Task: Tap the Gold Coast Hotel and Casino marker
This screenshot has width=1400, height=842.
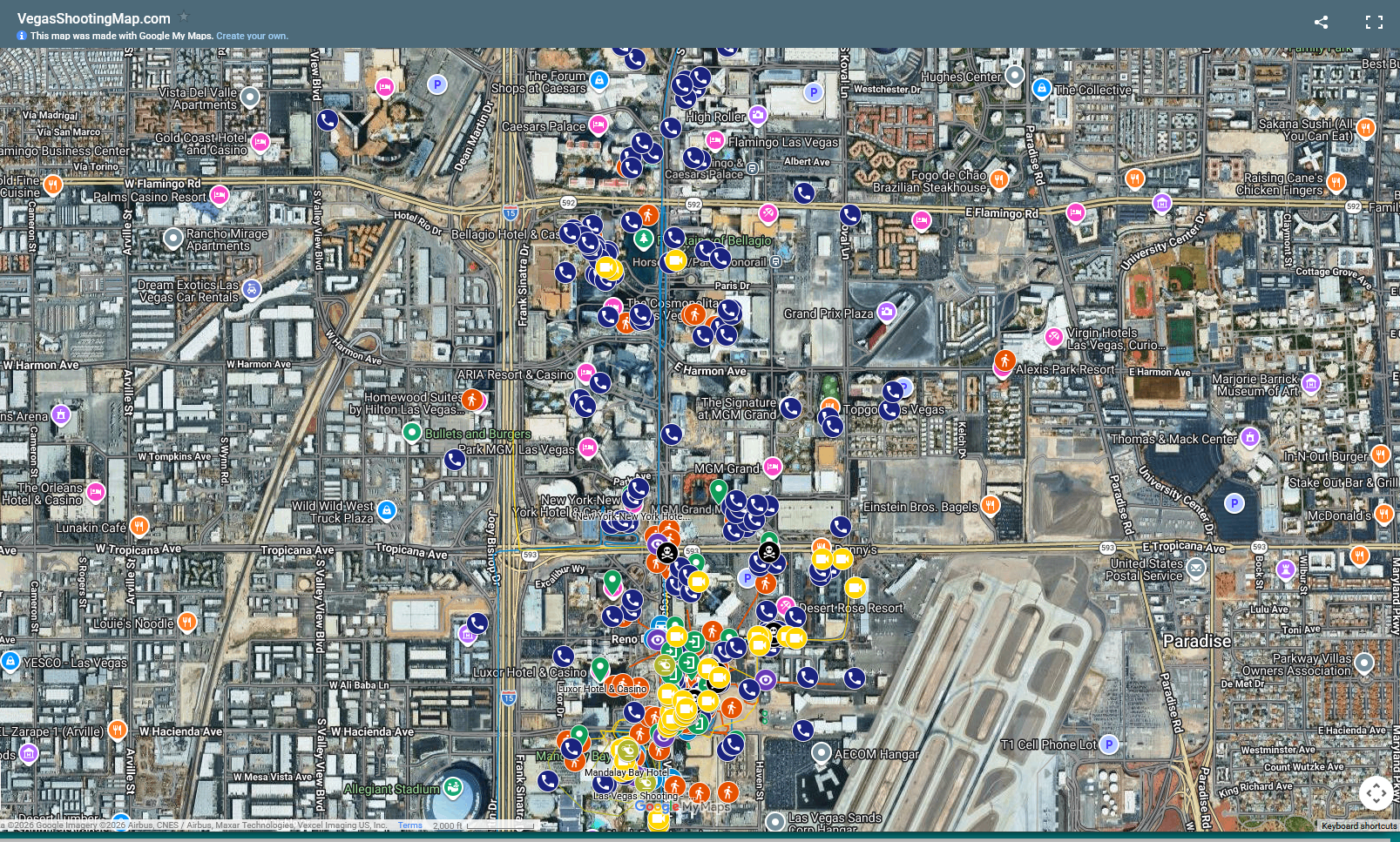Action: tap(260, 141)
